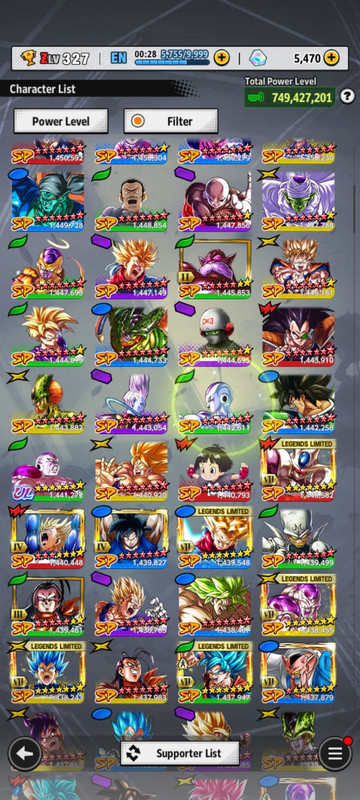This screenshot has width=360, height=800.
Task: Go back with the arrow button
Action: [x=24, y=753]
